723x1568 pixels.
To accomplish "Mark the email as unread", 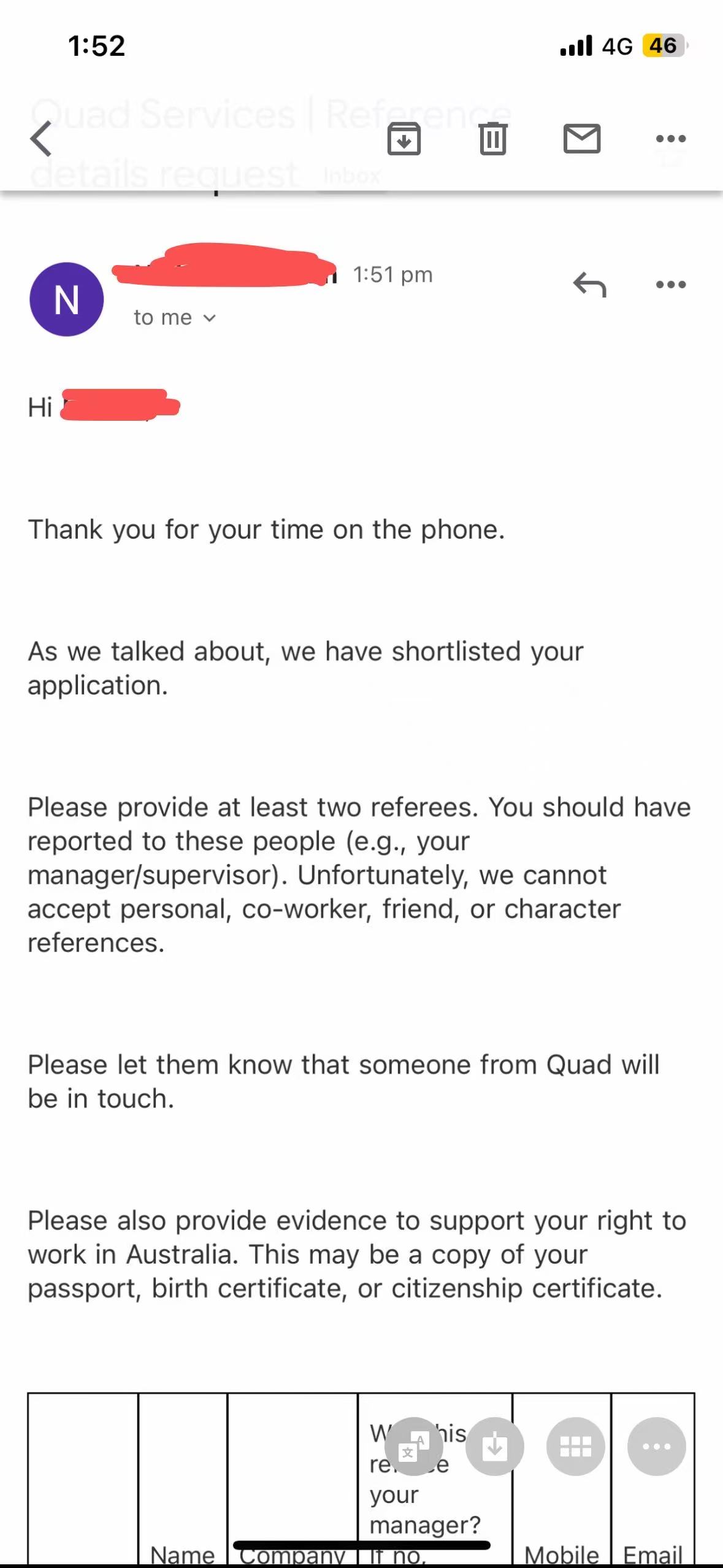I will pos(581,139).
